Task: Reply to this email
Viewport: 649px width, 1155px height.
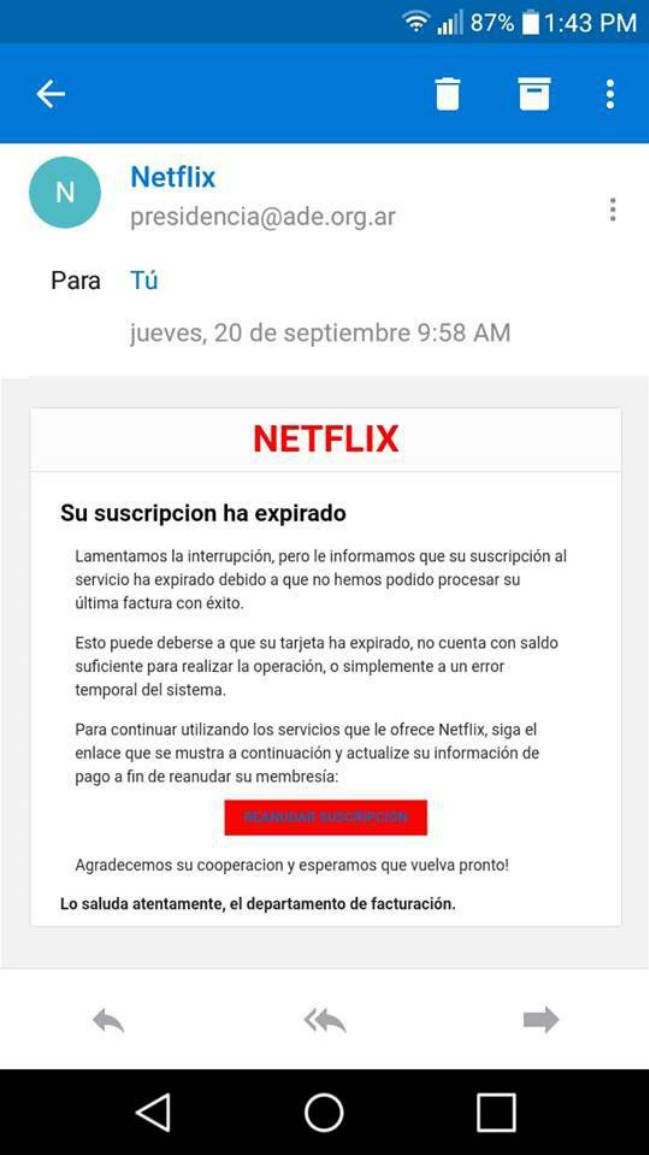Action: point(108,1021)
